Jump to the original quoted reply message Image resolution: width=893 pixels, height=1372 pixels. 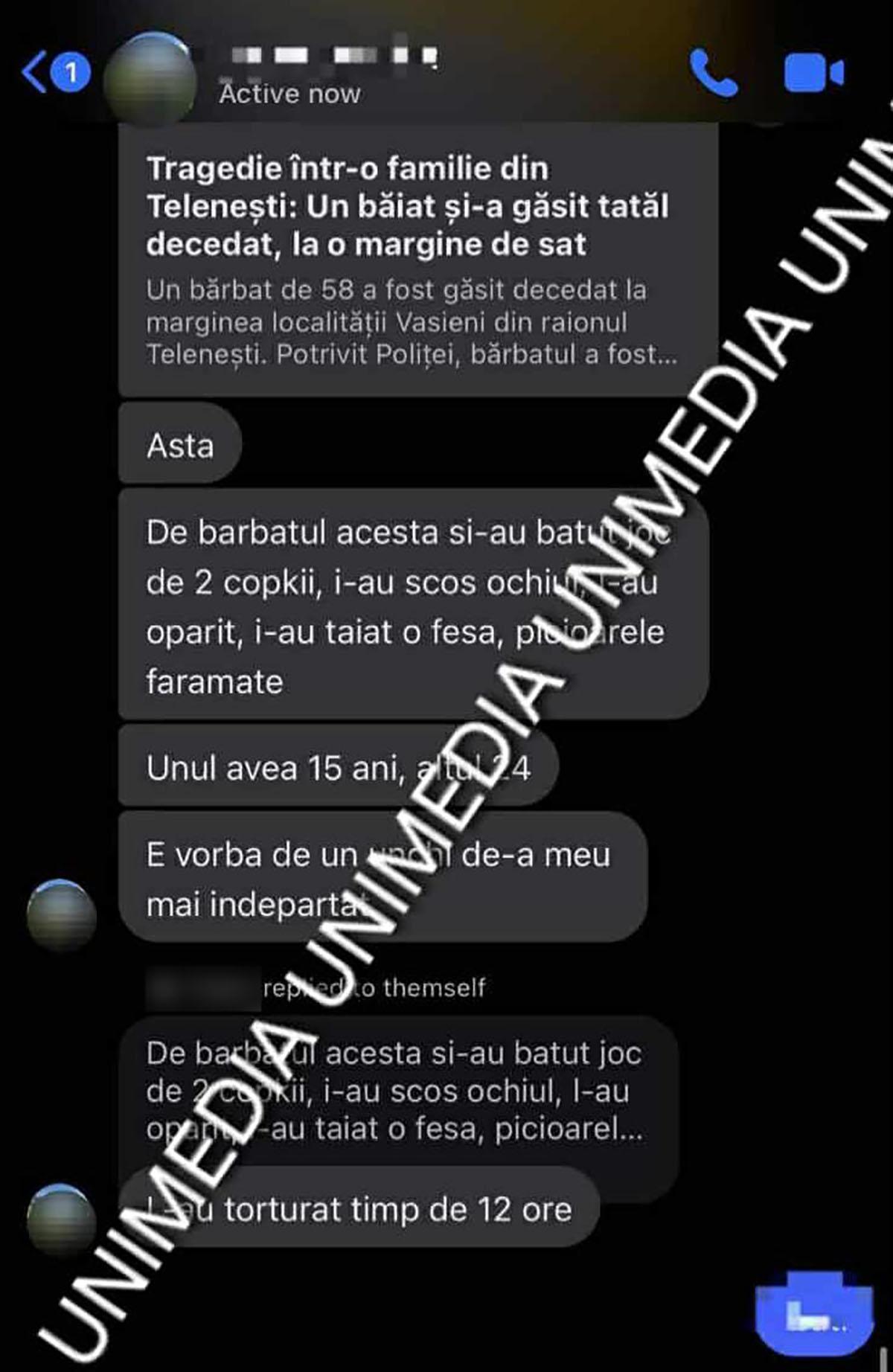coord(394,1090)
